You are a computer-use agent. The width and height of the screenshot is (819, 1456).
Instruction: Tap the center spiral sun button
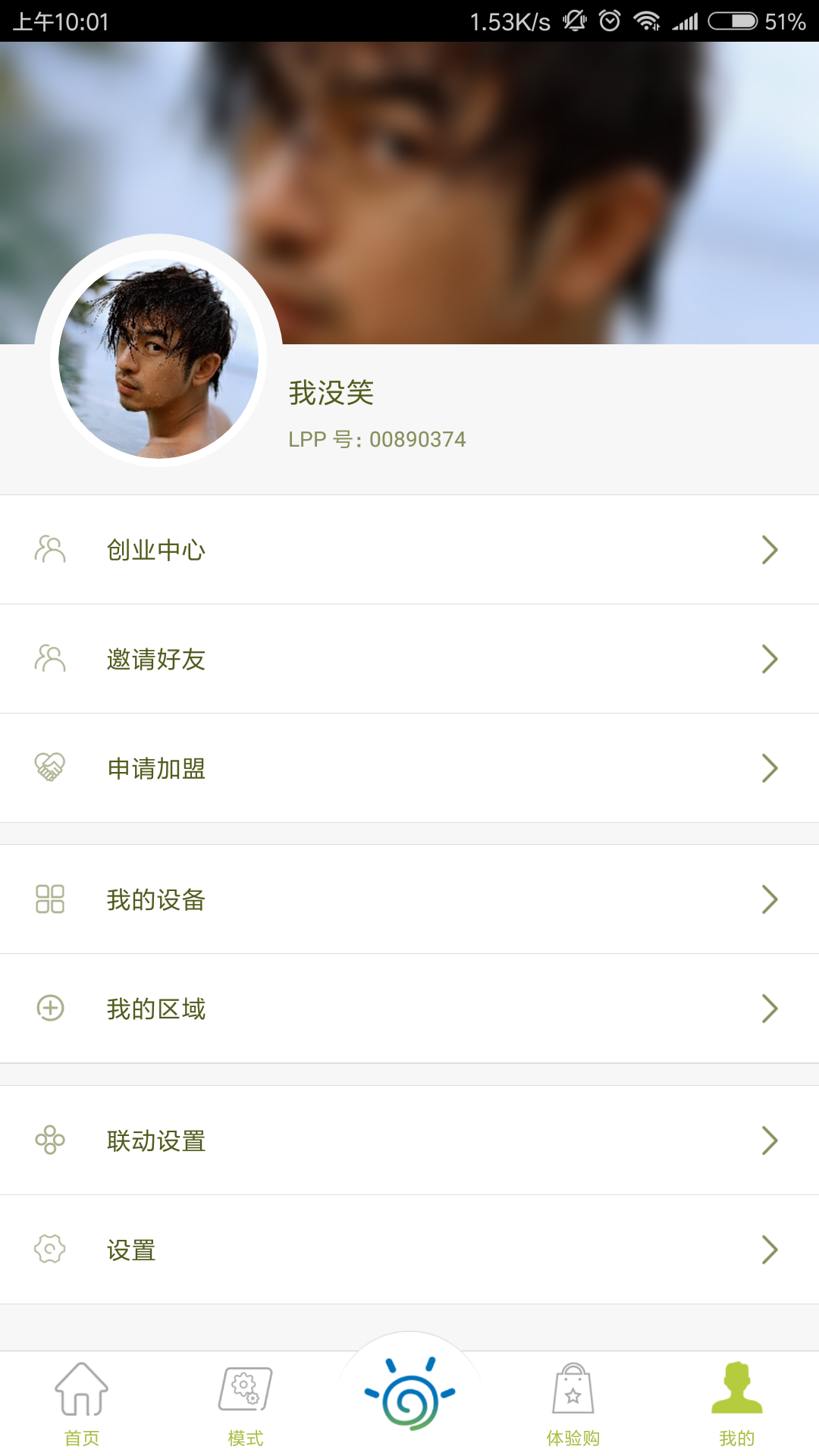(409, 1395)
